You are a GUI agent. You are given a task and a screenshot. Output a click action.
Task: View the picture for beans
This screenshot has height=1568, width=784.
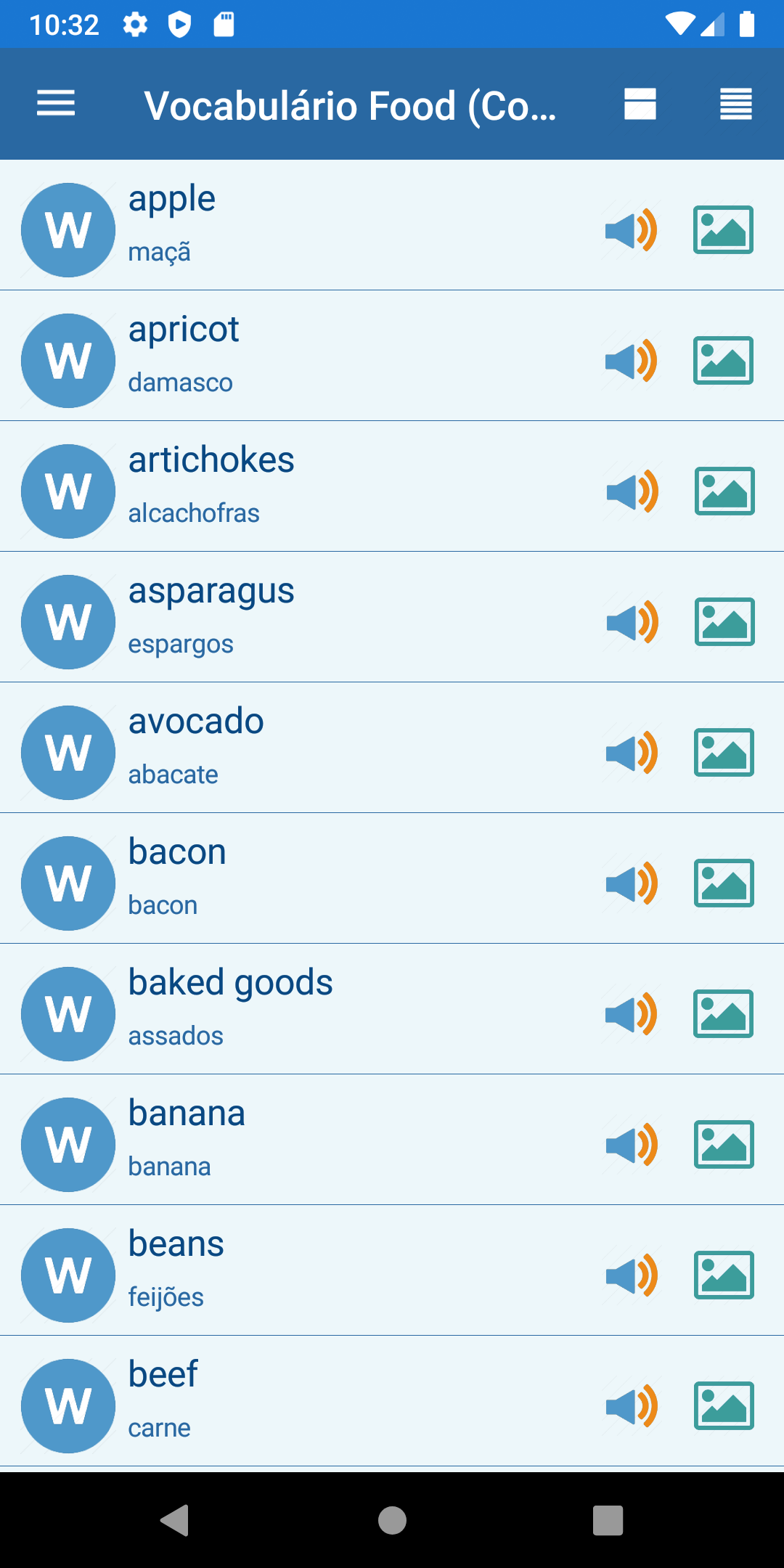point(724,1275)
